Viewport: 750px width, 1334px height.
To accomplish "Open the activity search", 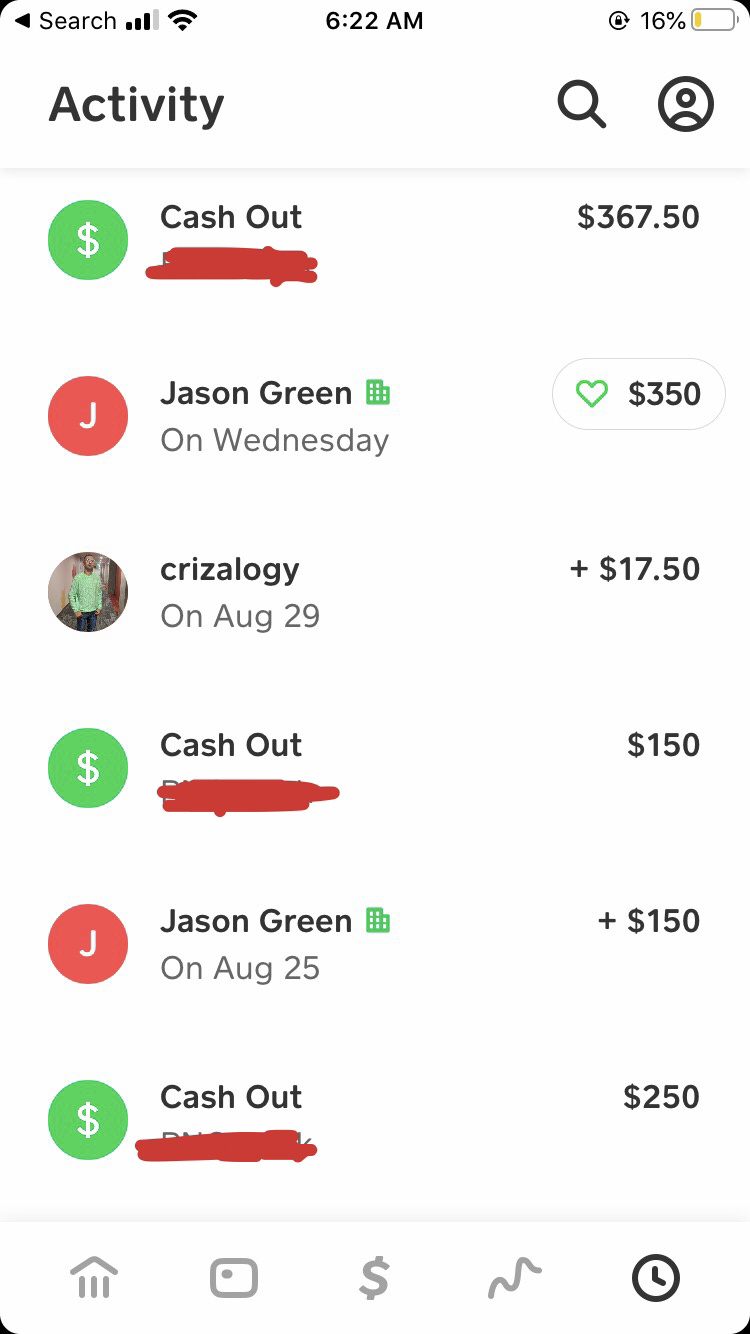I will (582, 104).
